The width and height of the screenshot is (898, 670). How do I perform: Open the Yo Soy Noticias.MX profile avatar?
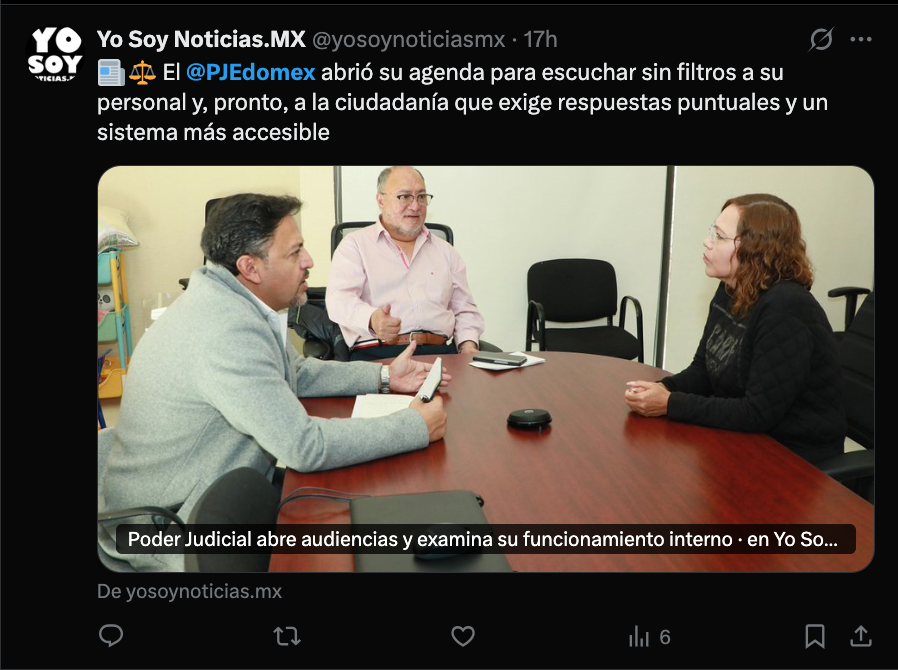click(55, 54)
